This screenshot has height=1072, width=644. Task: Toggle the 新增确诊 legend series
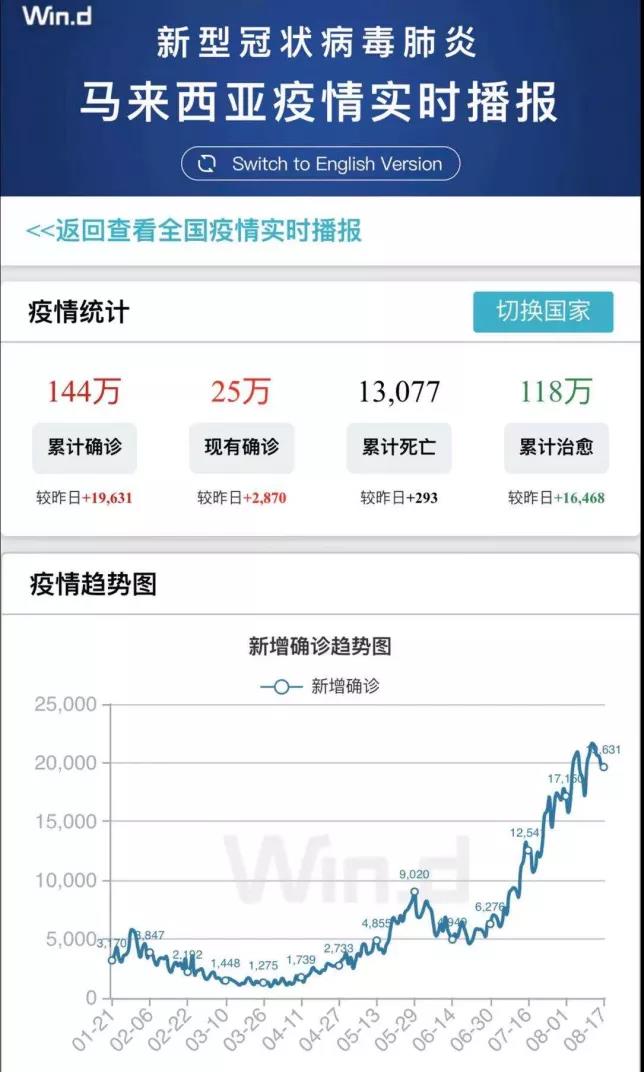coord(320,686)
